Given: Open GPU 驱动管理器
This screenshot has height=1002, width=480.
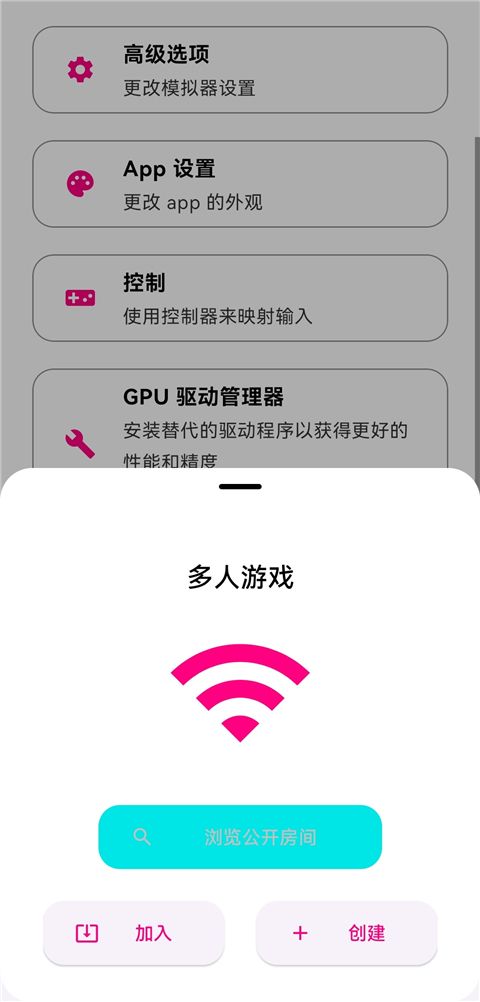Looking at the screenshot, I should [240, 419].
